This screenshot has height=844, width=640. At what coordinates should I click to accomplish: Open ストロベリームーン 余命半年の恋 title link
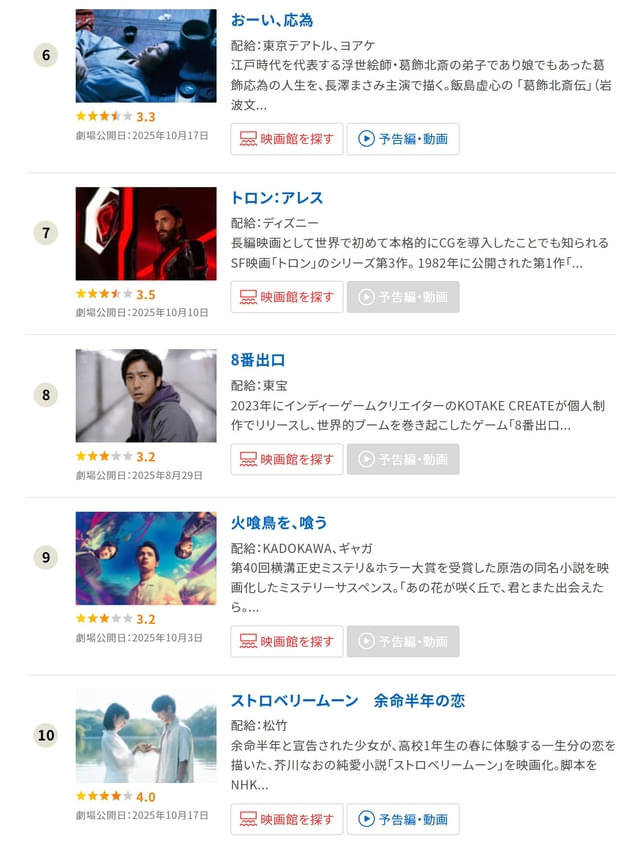[347, 700]
